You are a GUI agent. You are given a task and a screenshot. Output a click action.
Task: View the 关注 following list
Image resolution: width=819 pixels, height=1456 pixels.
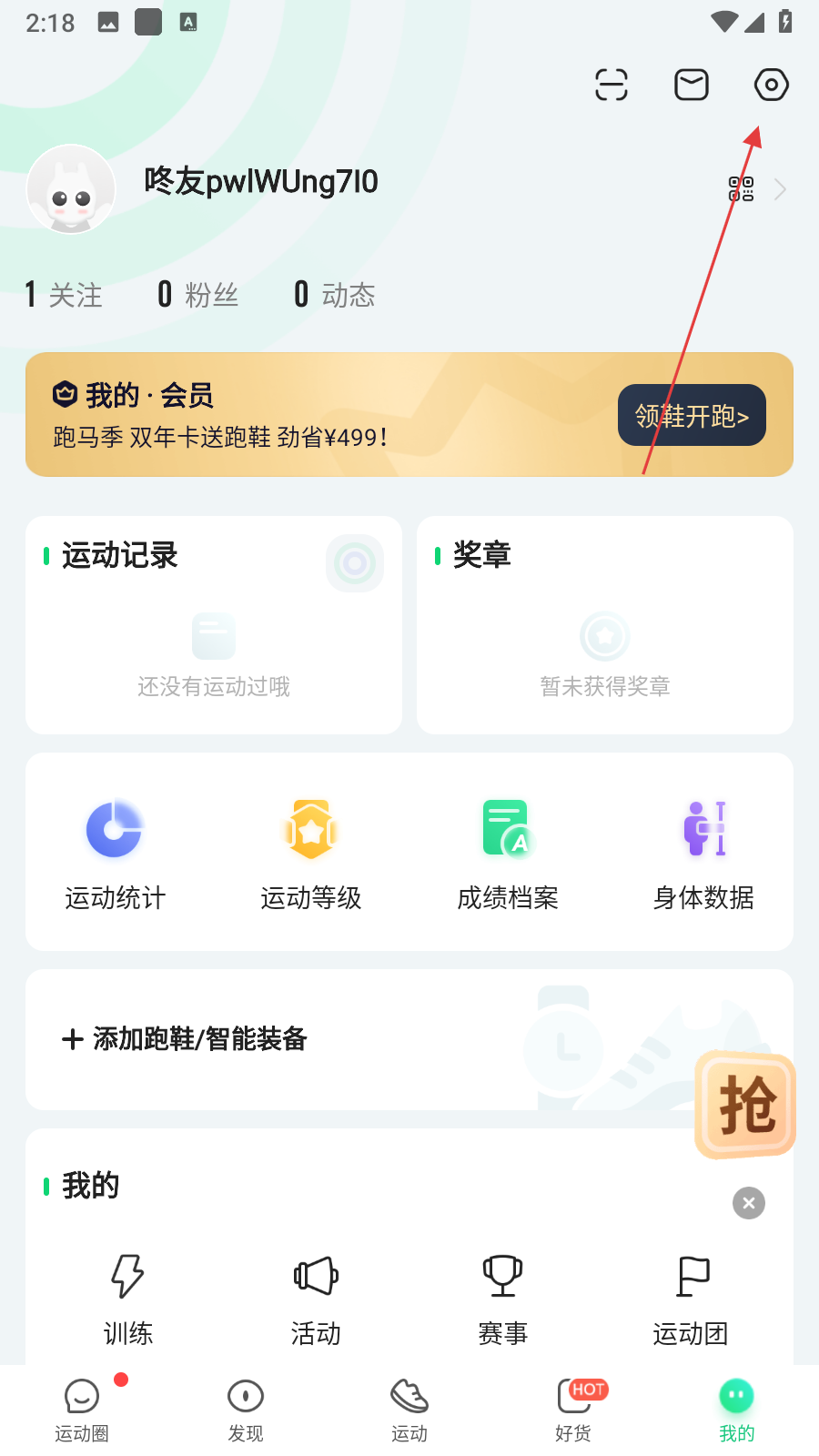click(64, 295)
